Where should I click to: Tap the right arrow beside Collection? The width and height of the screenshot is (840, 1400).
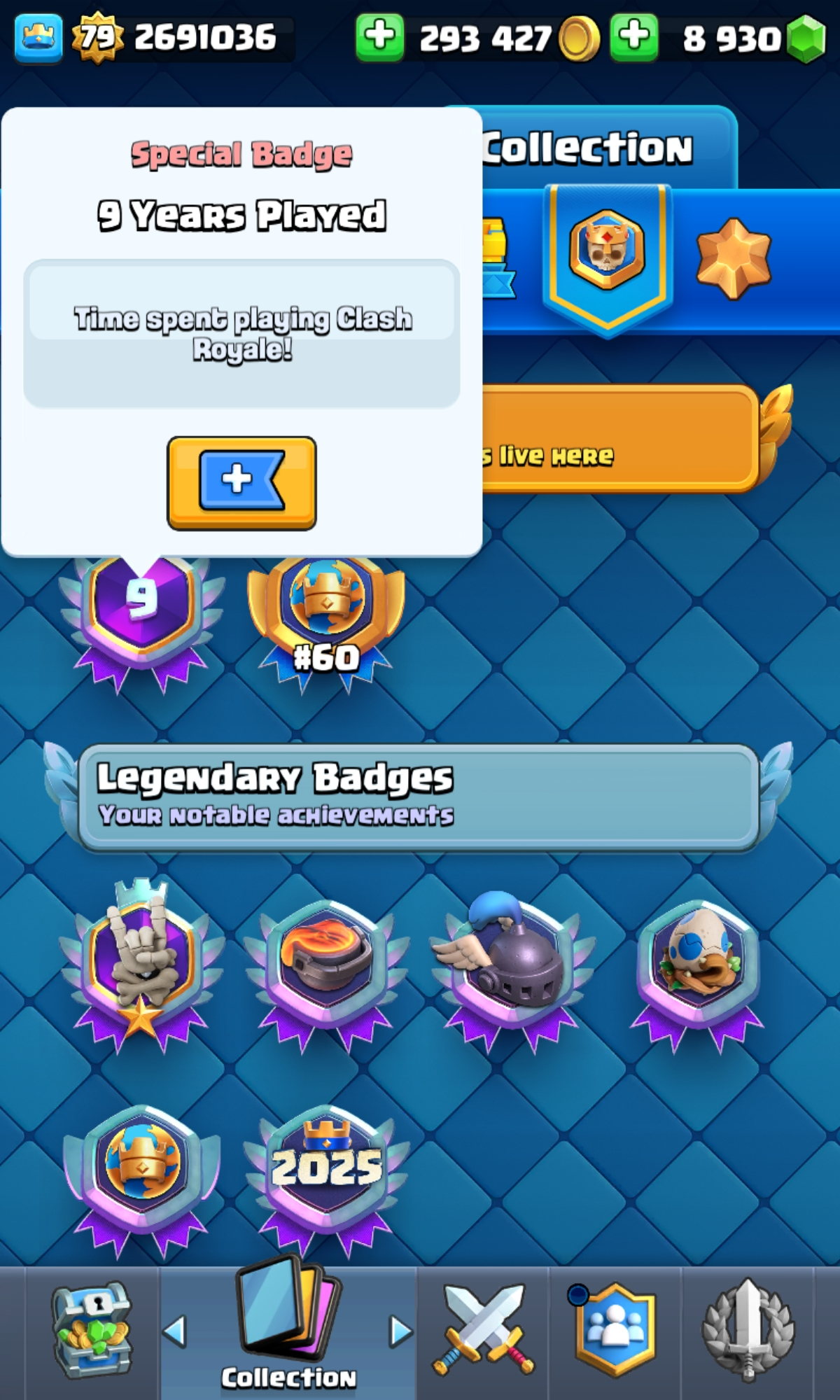400,1331
